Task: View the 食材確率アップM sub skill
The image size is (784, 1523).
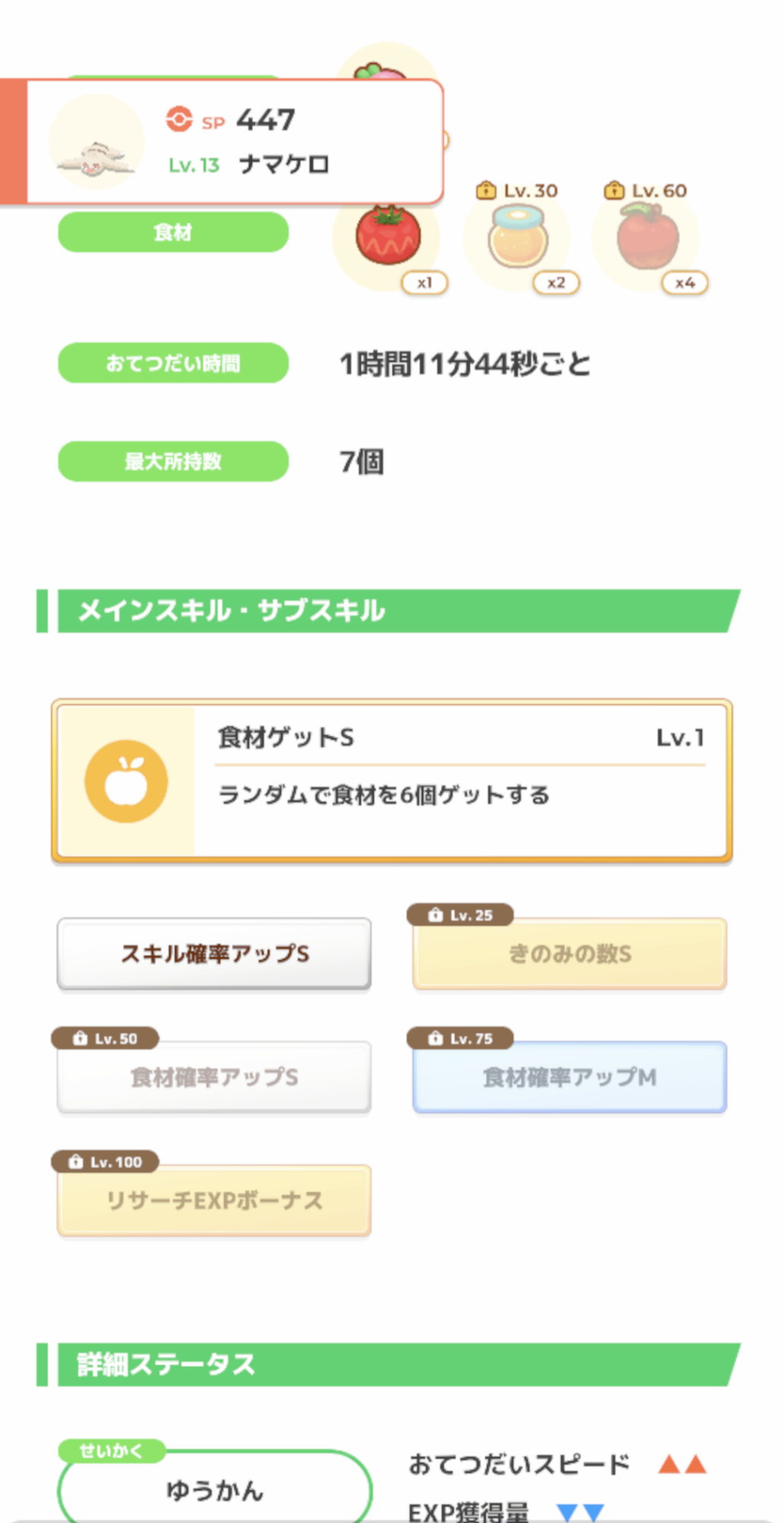Action: point(569,1078)
